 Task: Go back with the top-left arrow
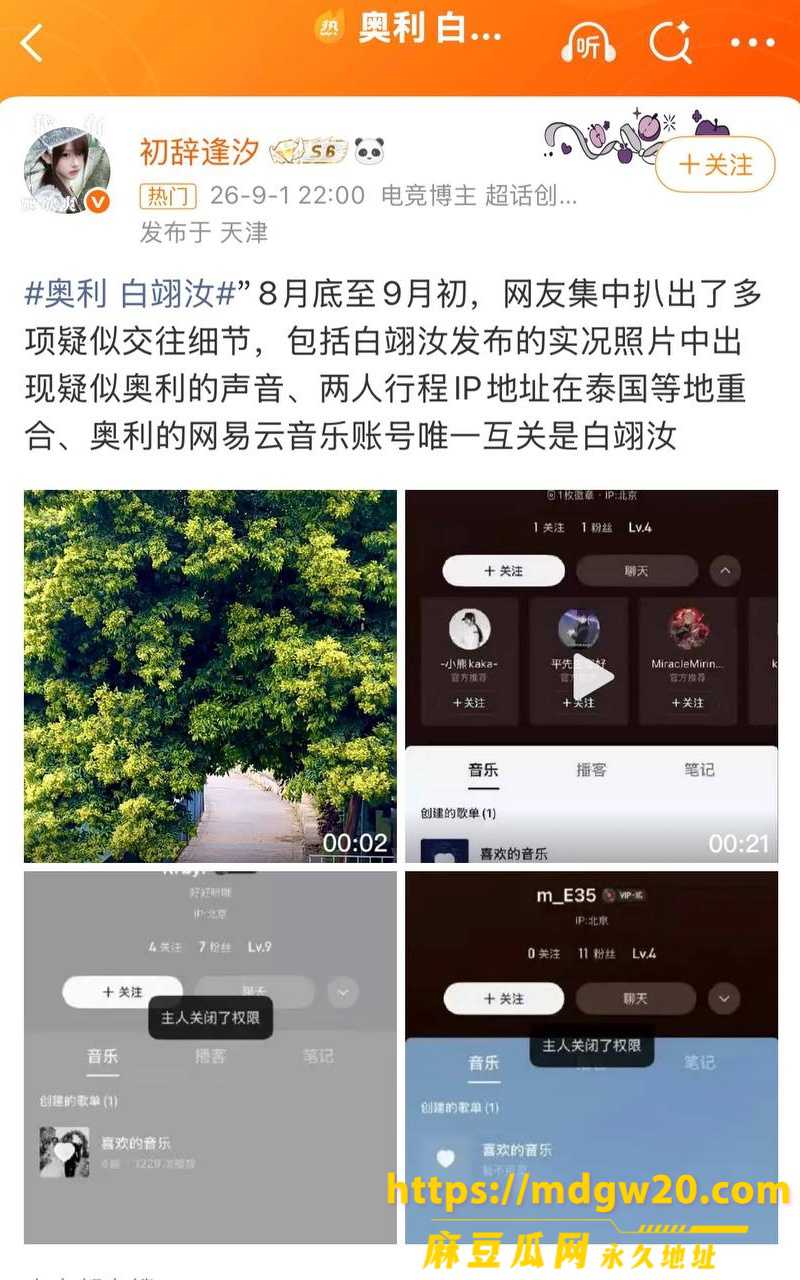coord(32,44)
